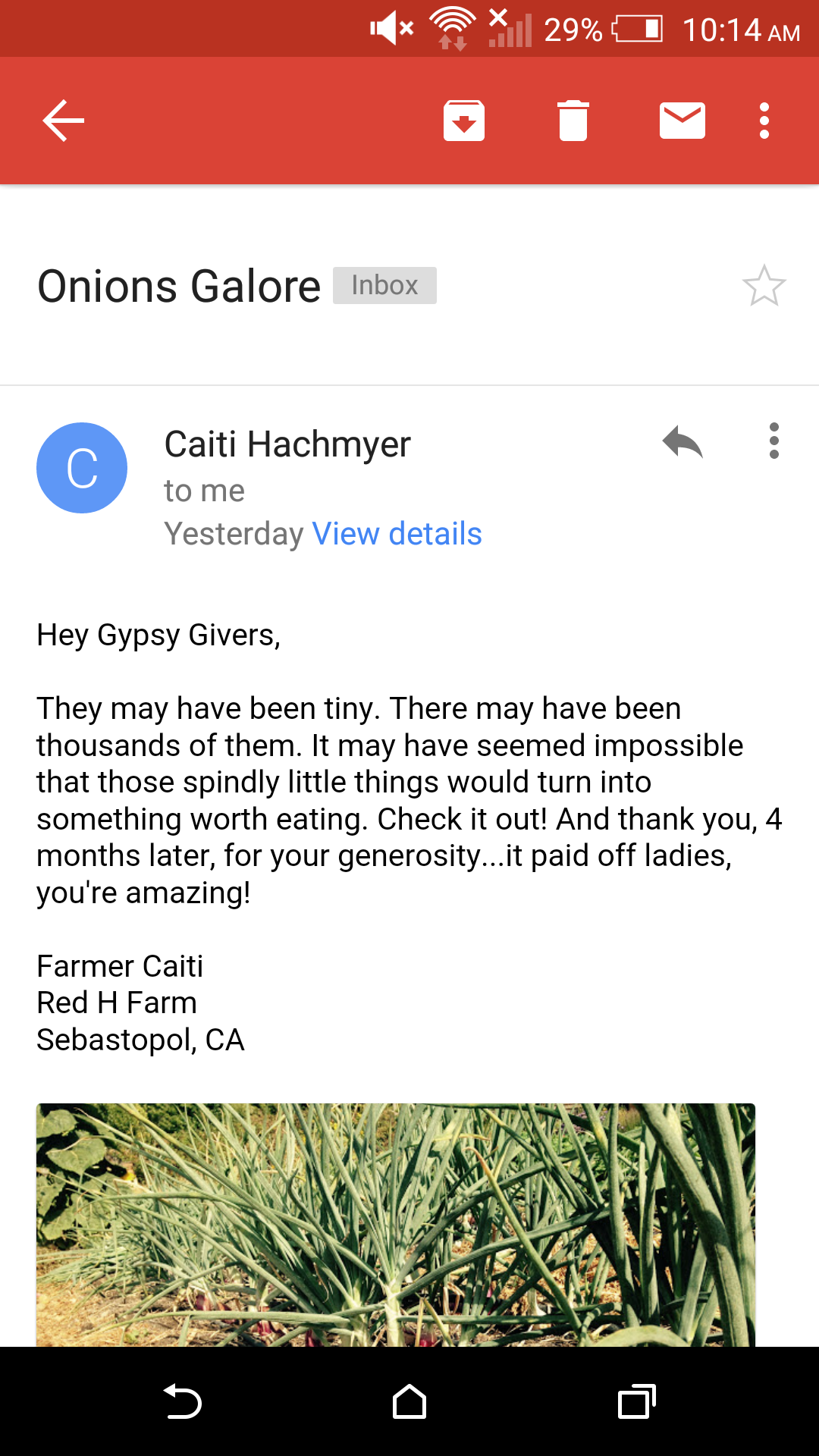Tap the Inbox label chip
The image size is (819, 1456).
[x=384, y=285]
